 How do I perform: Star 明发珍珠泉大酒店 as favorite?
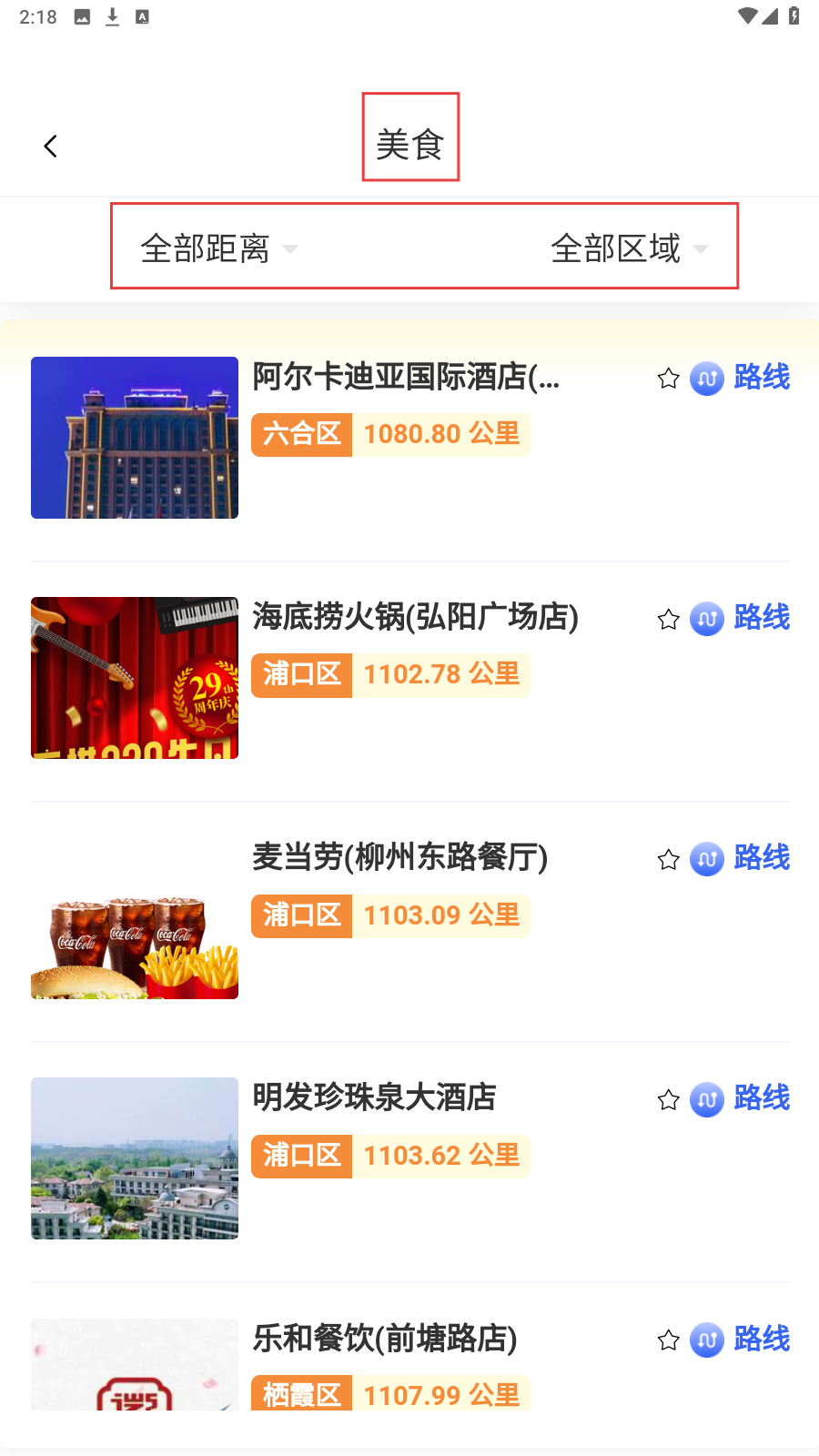669,1100
